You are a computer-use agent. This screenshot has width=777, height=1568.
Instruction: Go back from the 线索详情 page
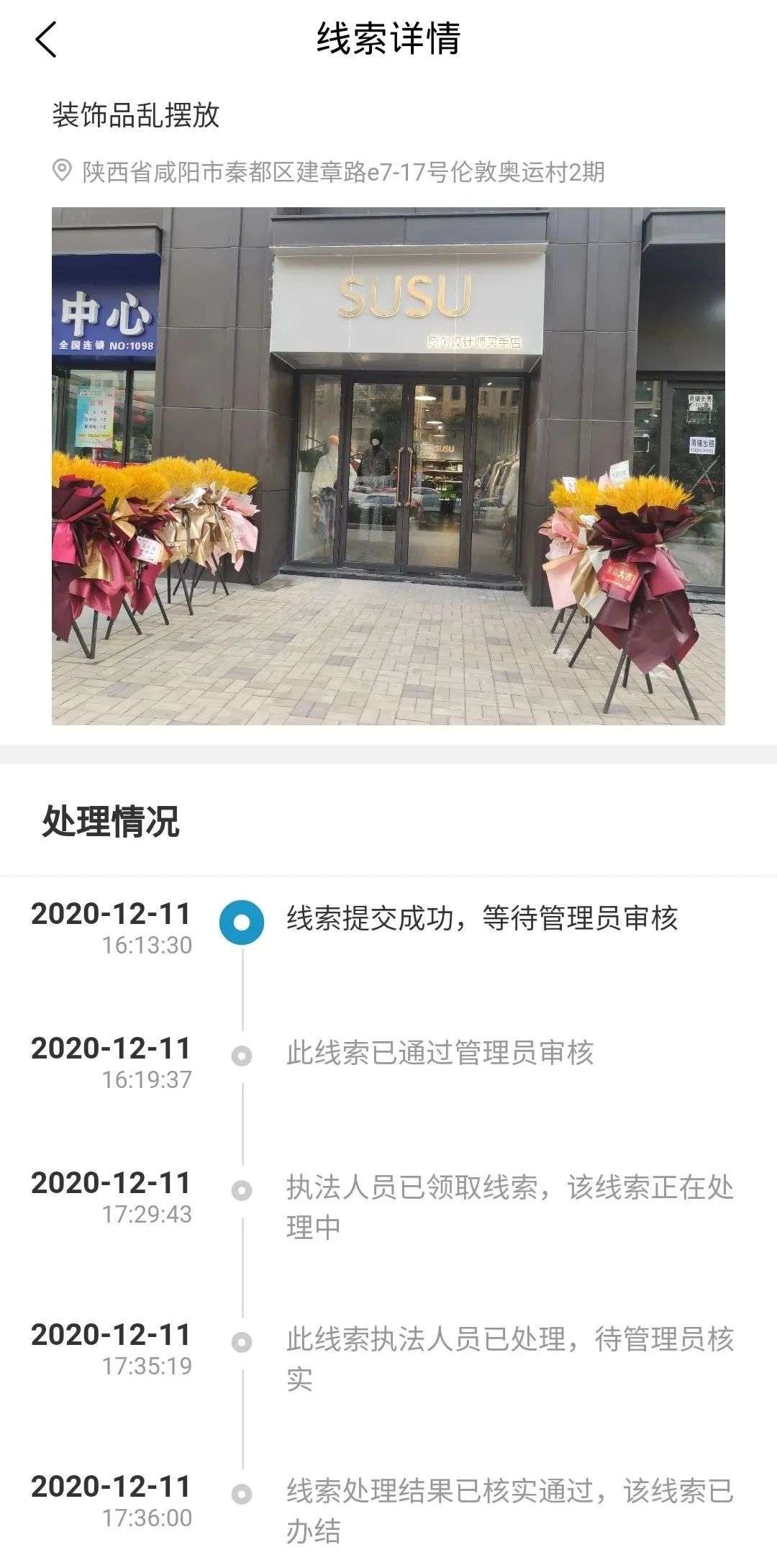point(46,40)
